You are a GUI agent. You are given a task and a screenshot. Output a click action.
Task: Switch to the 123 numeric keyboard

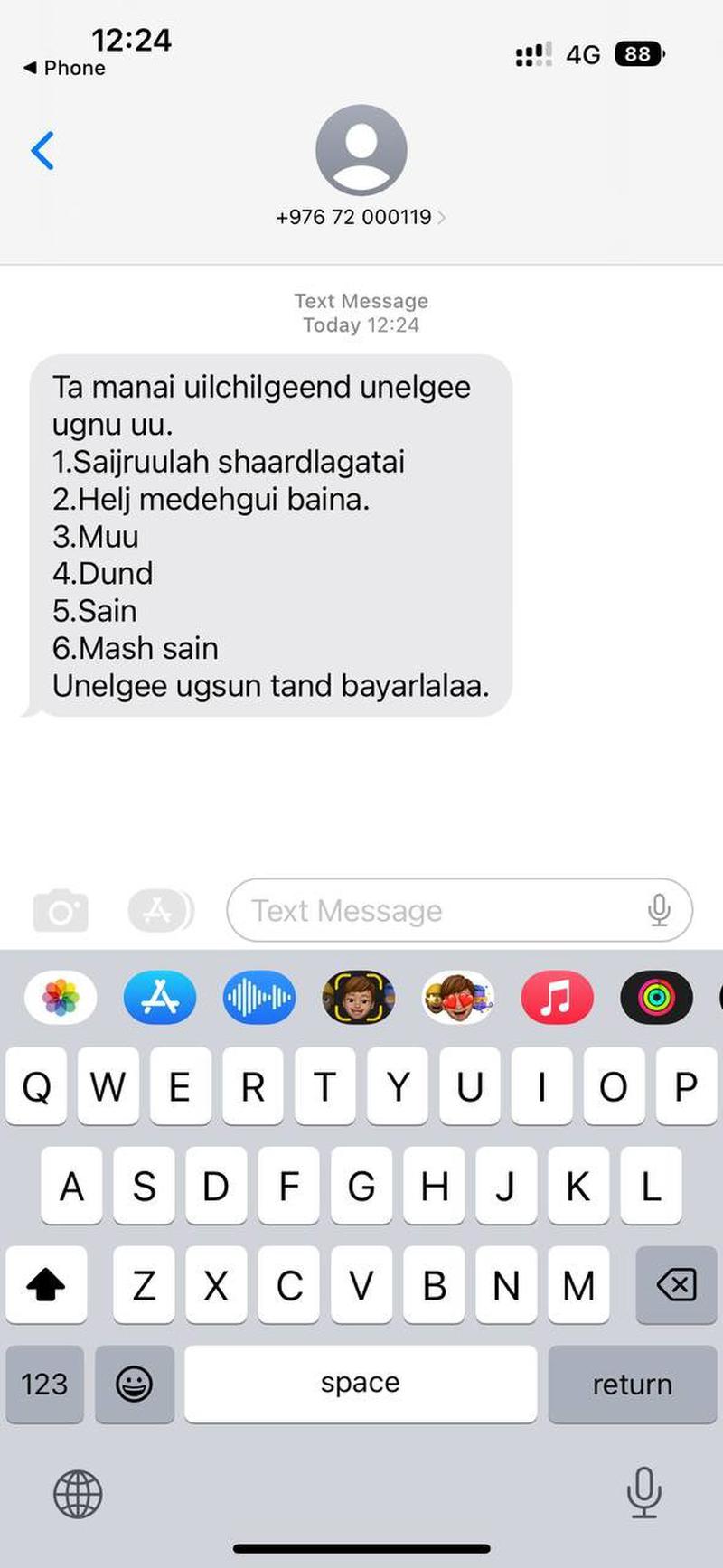[44, 1385]
